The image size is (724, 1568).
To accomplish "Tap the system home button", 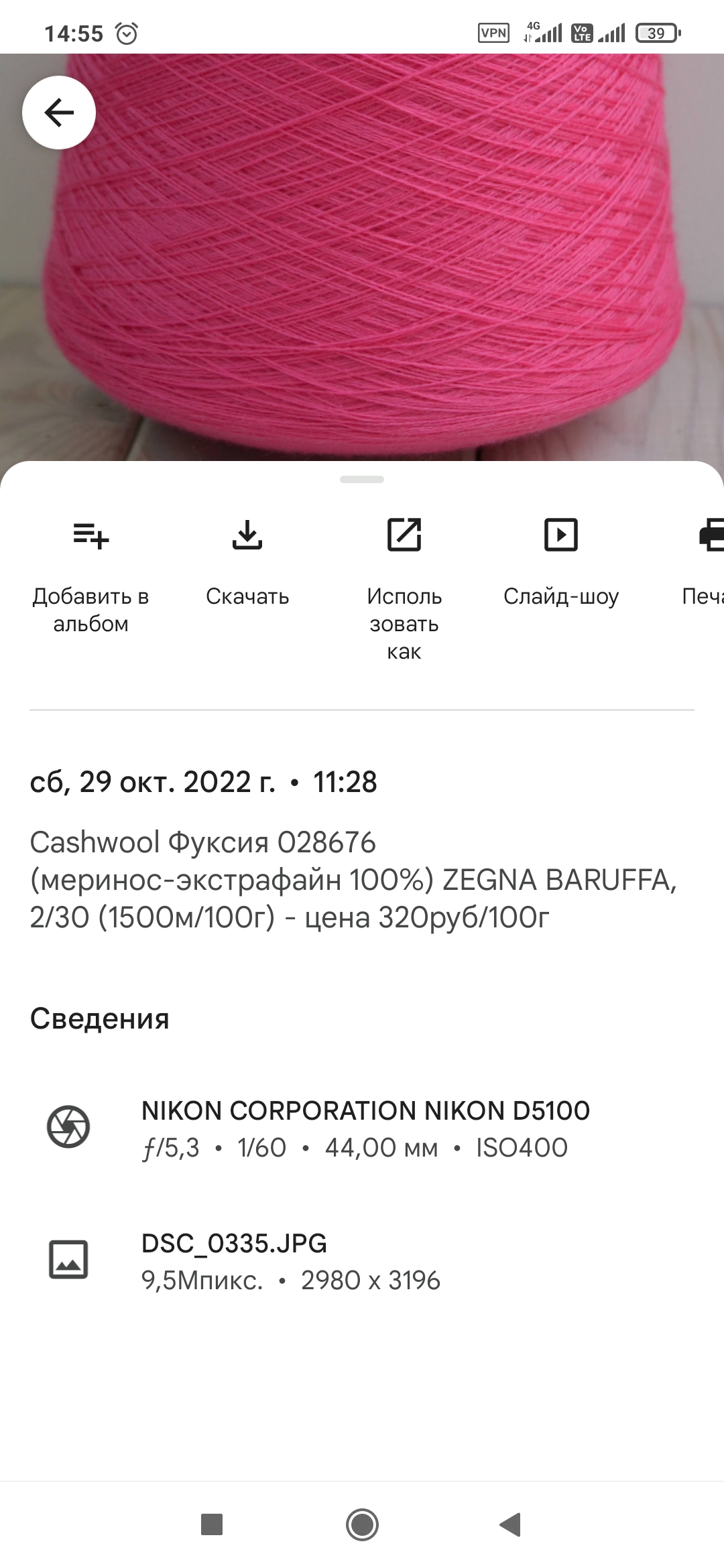I will pos(362,1524).
